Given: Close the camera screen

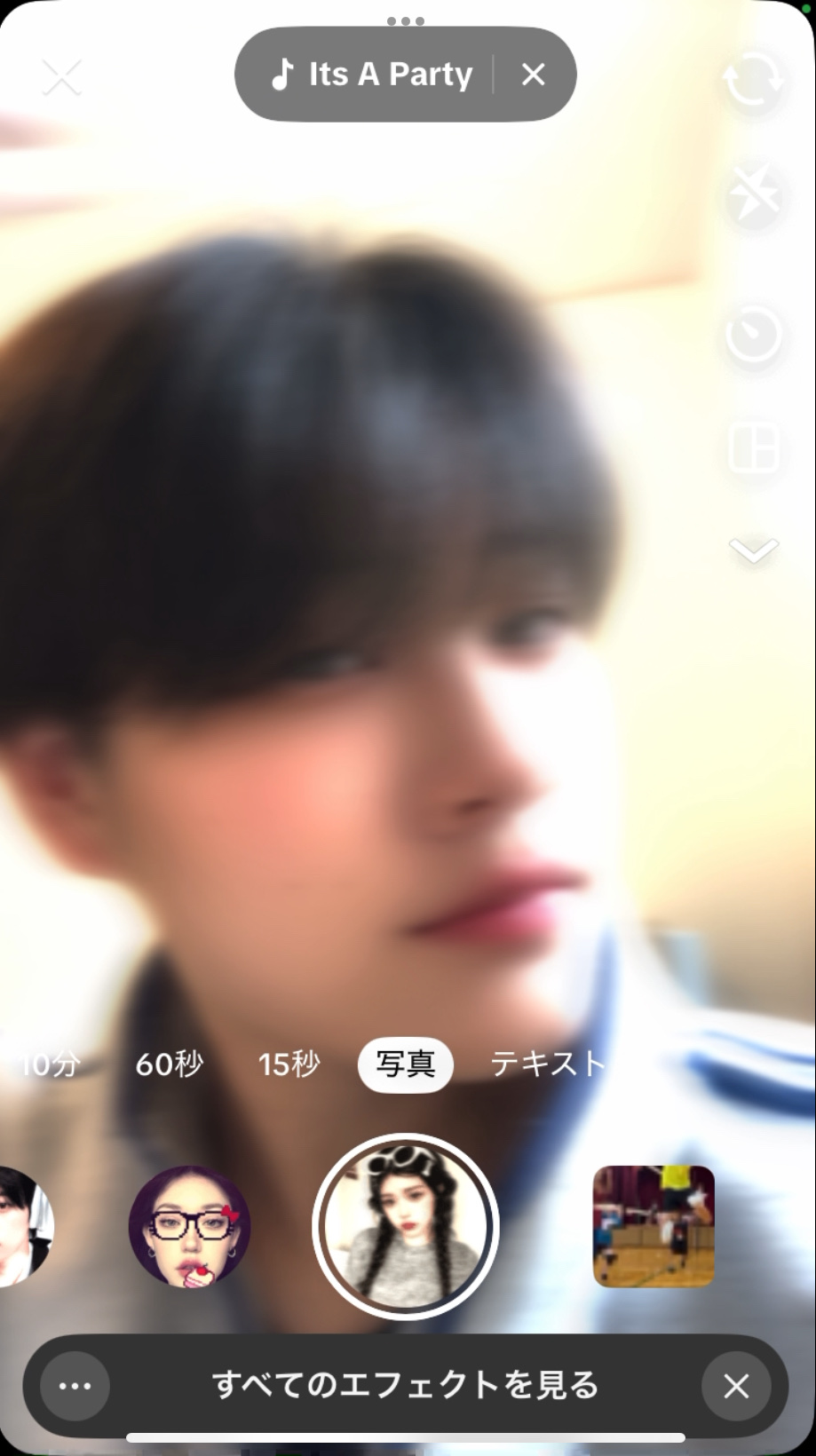Looking at the screenshot, I should [61, 77].
